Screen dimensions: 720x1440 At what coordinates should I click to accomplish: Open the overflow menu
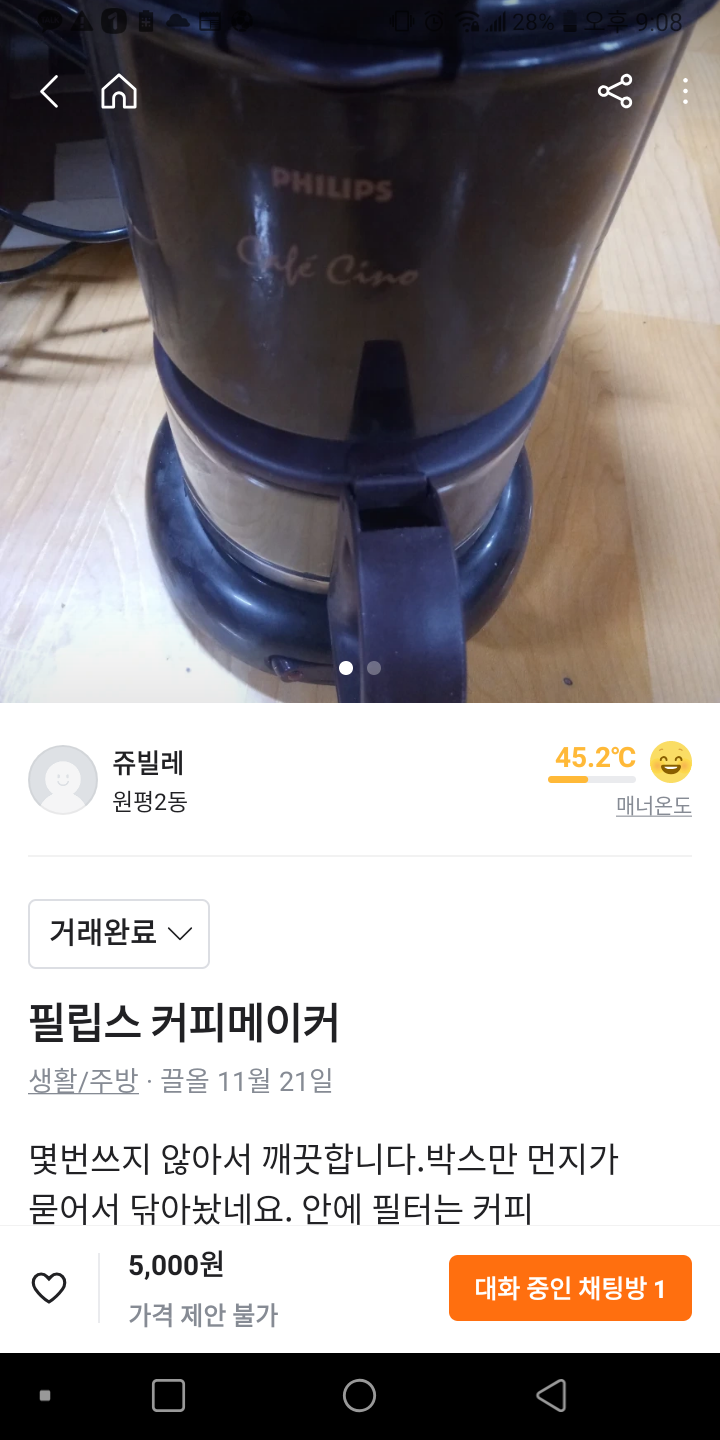685,92
